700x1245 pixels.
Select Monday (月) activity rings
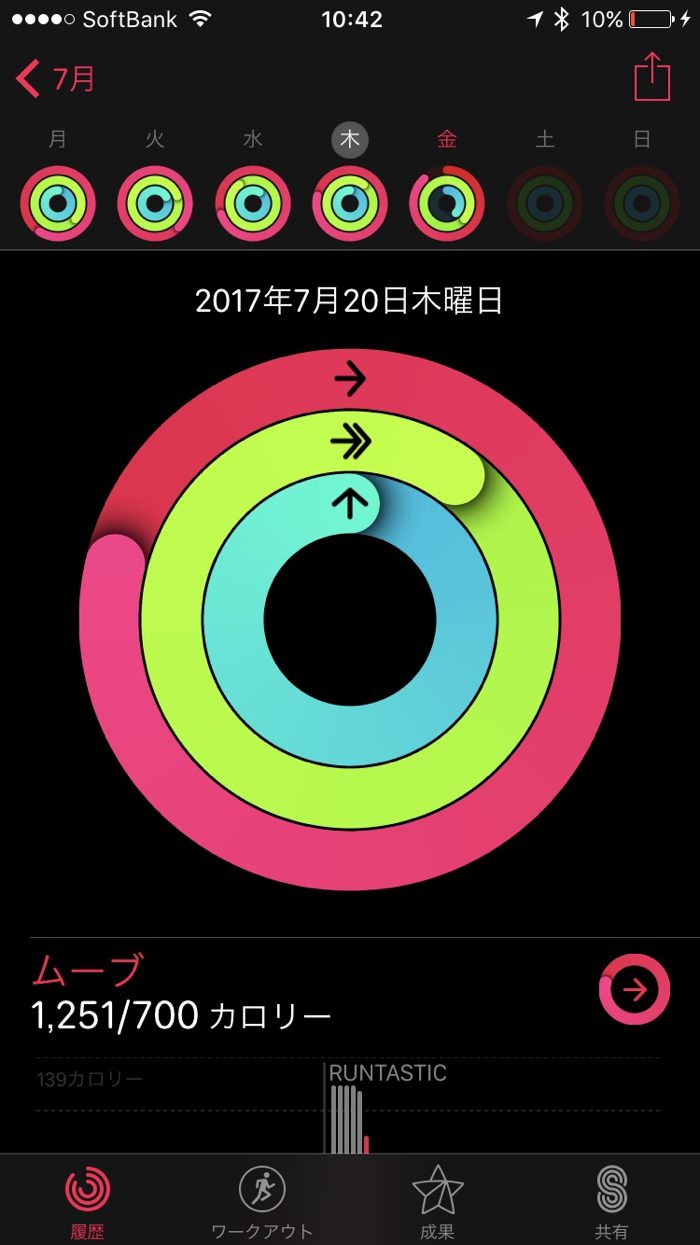(x=58, y=203)
